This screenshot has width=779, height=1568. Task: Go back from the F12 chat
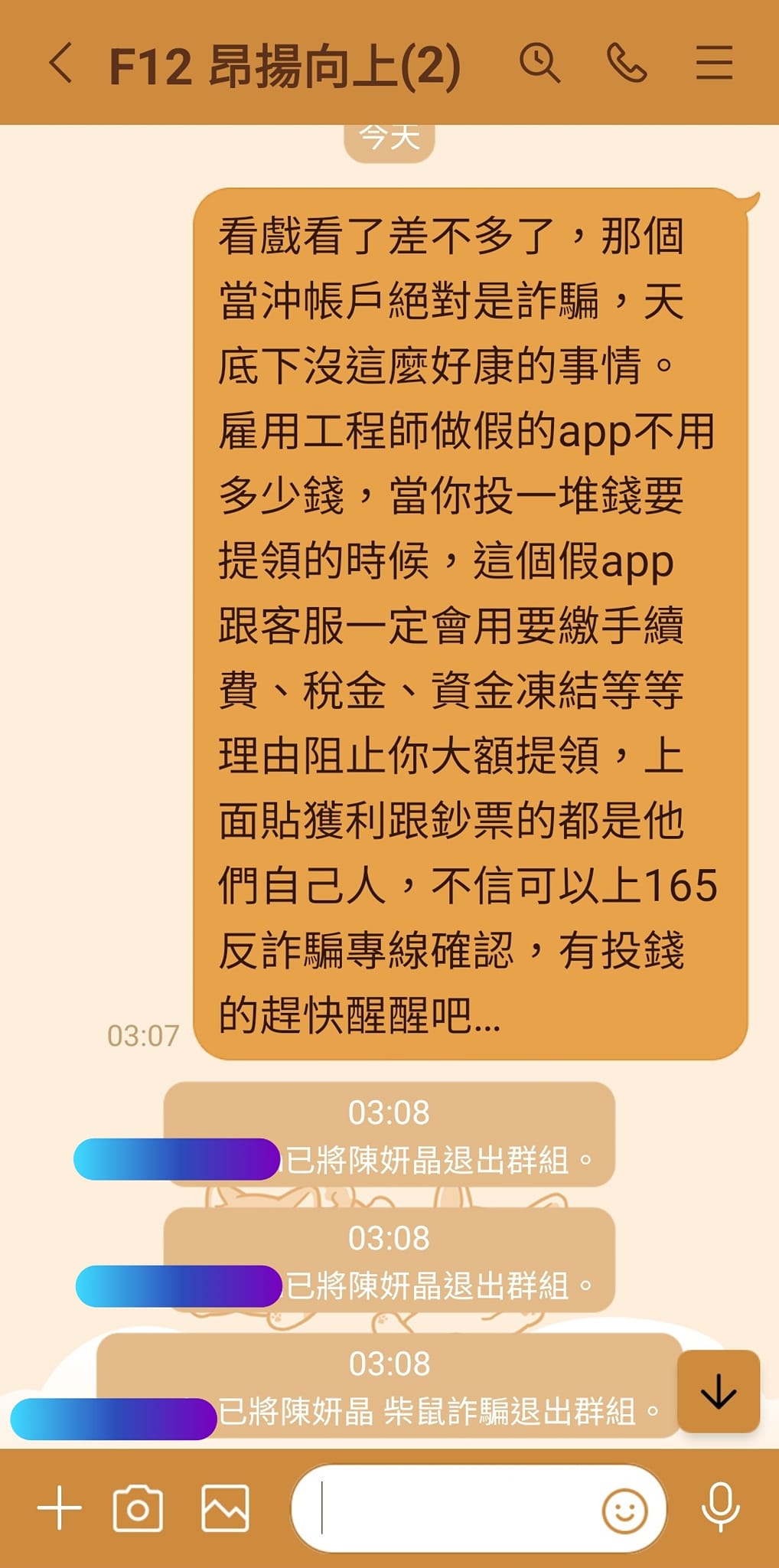[60, 63]
